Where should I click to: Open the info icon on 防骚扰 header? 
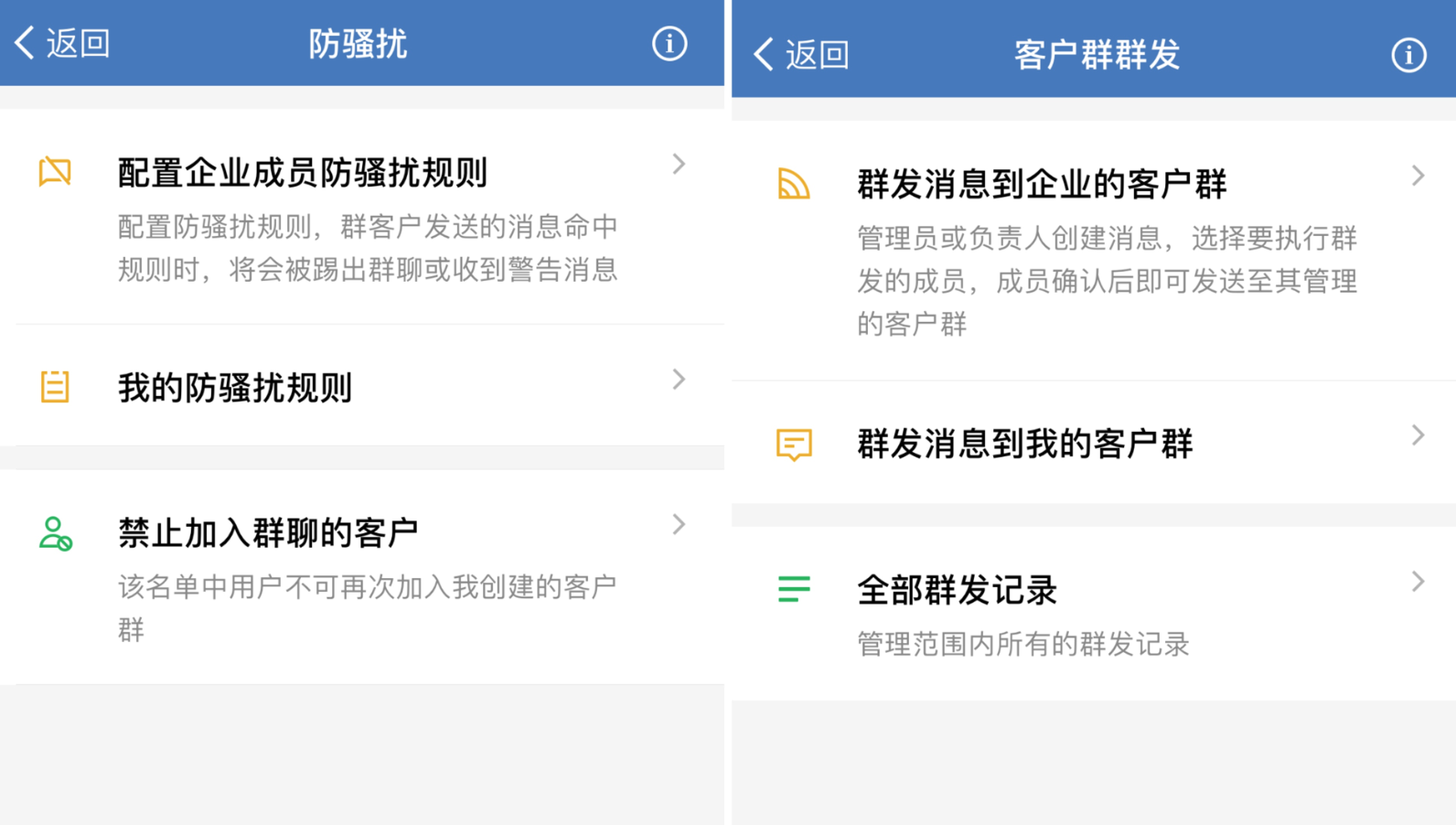[669, 43]
